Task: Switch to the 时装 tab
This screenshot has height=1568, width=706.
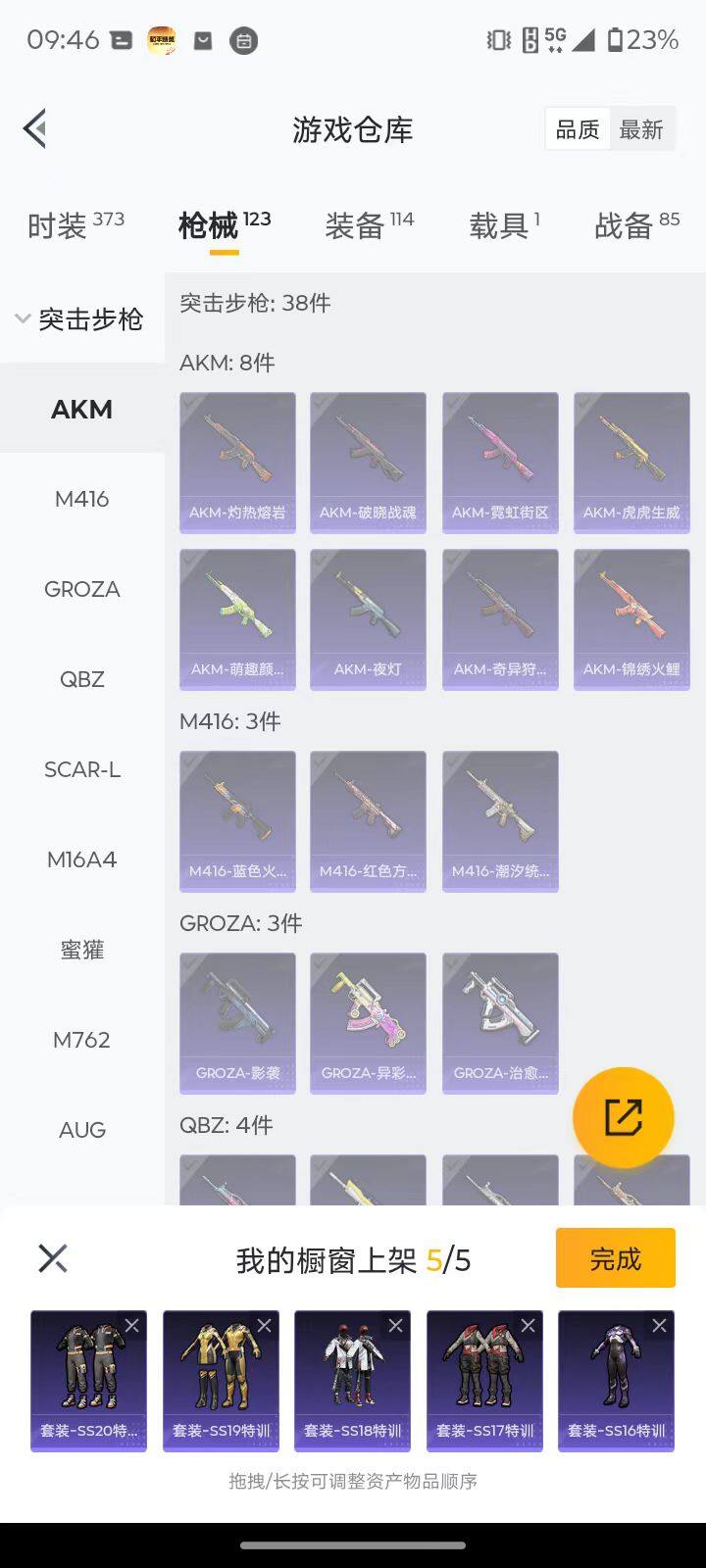Action: [x=75, y=225]
